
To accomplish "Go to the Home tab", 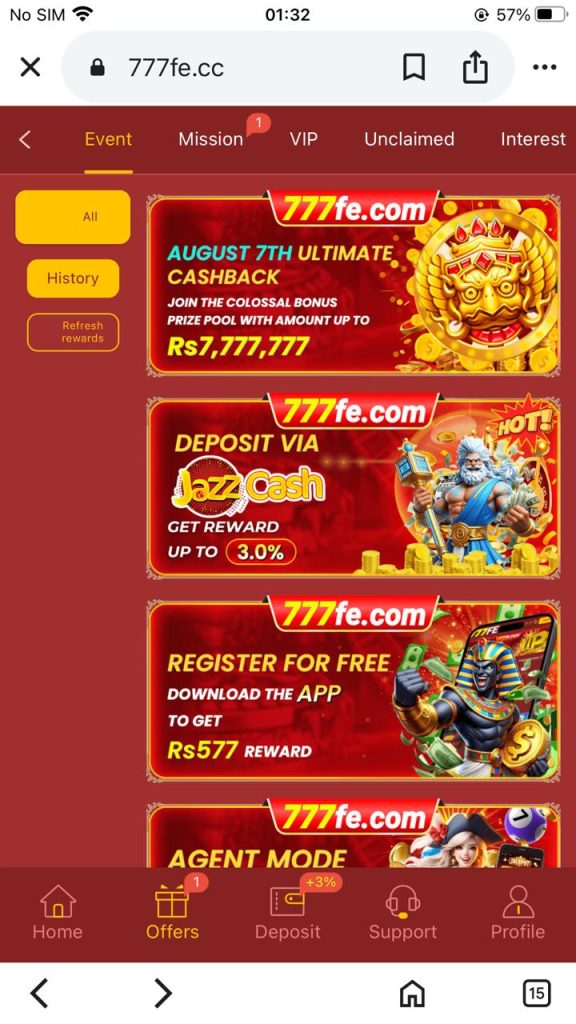I will click(57, 912).
